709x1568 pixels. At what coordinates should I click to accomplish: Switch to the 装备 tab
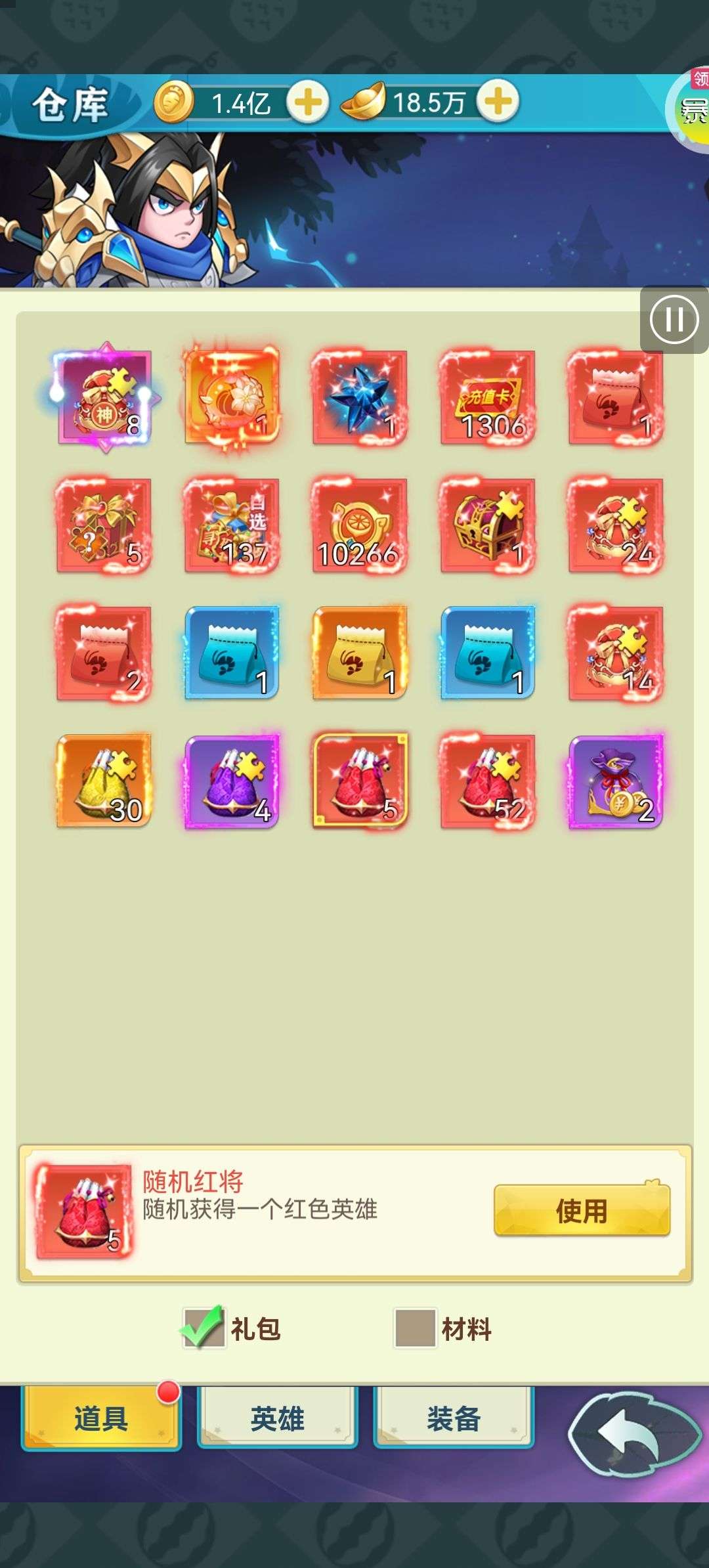click(454, 1418)
